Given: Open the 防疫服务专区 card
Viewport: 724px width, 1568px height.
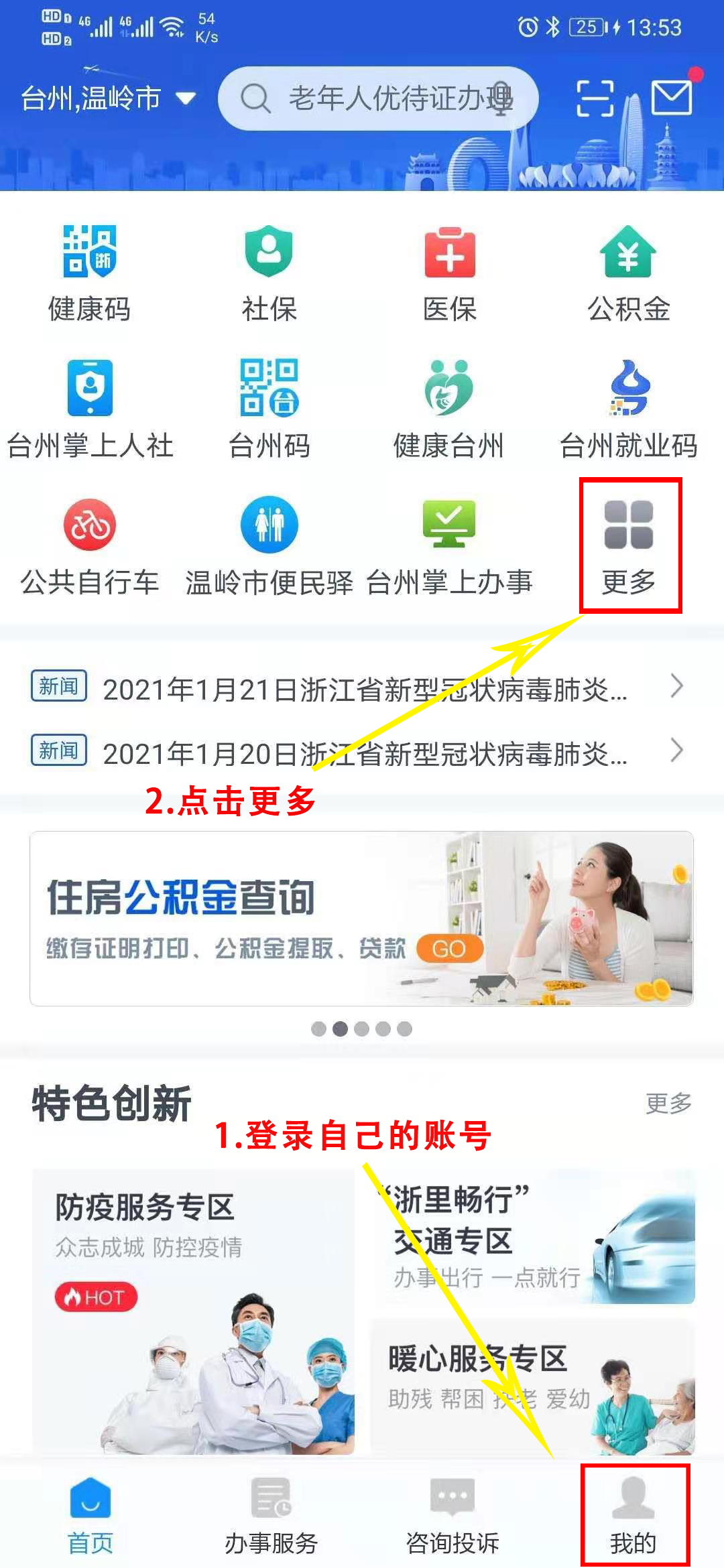Looking at the screenshot, I should click(x=193, y=1310).
